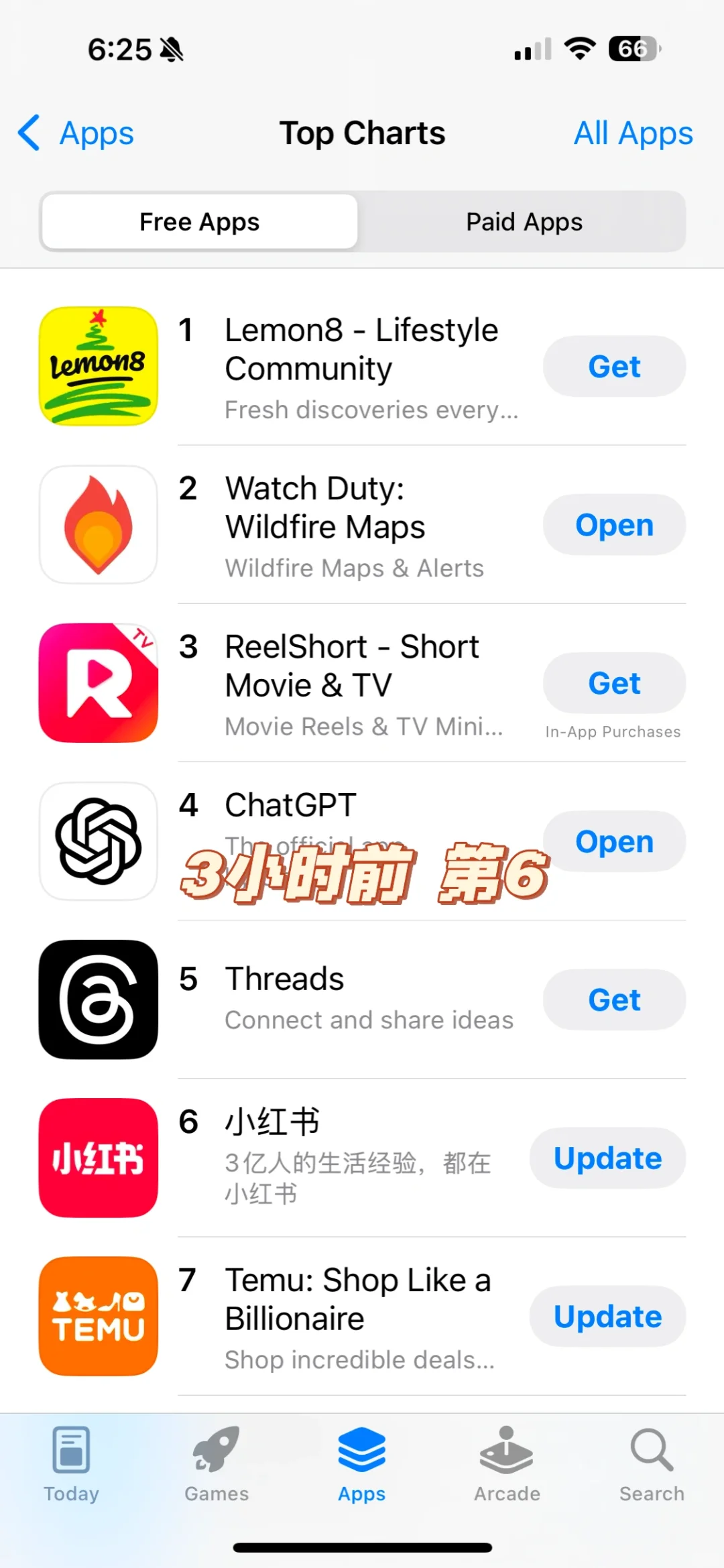724x1568 pixels.
Task: Open the All Apps filter
Action: pos(633,133)
